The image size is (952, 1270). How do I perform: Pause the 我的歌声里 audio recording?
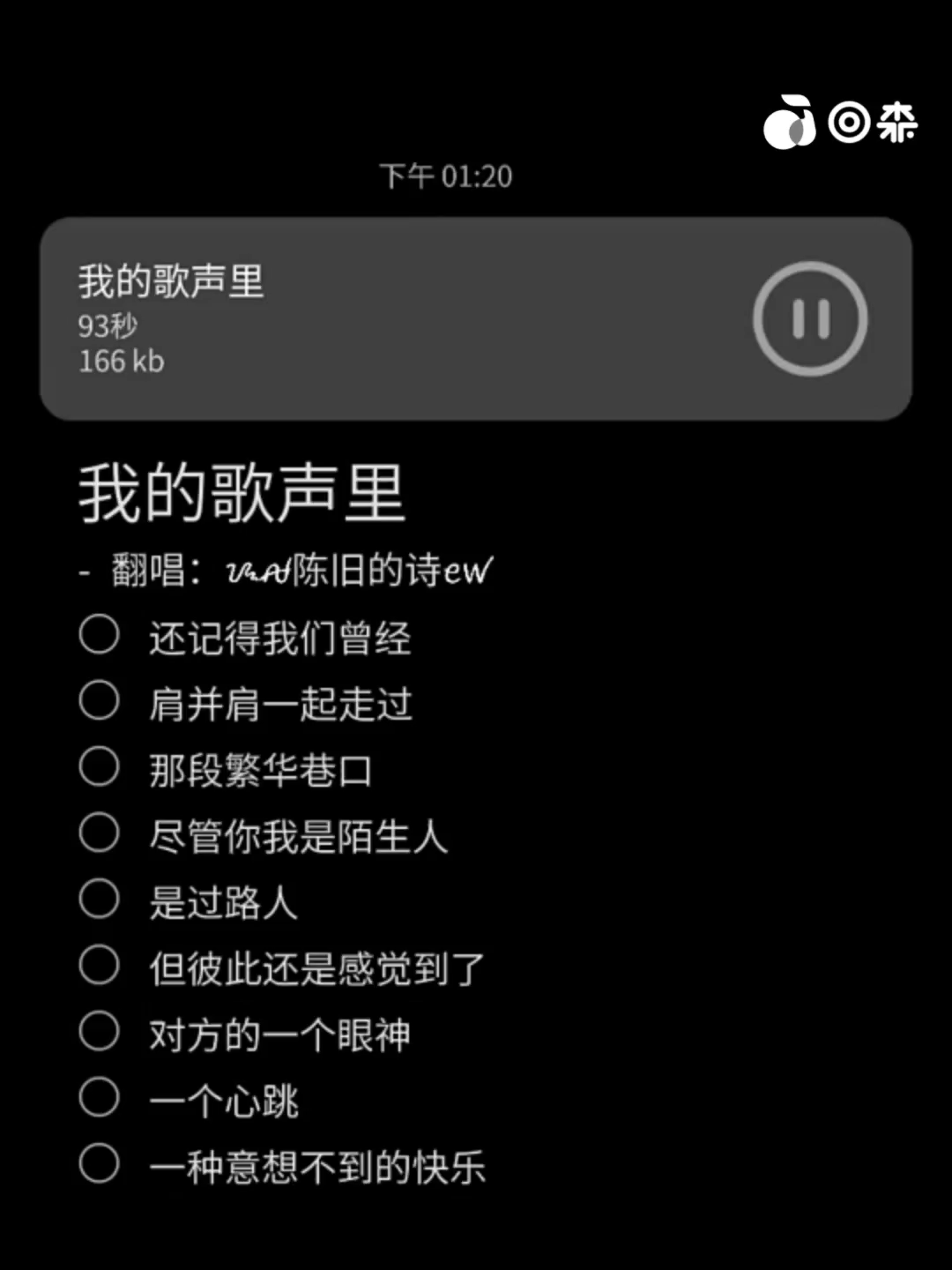point(810,318)
